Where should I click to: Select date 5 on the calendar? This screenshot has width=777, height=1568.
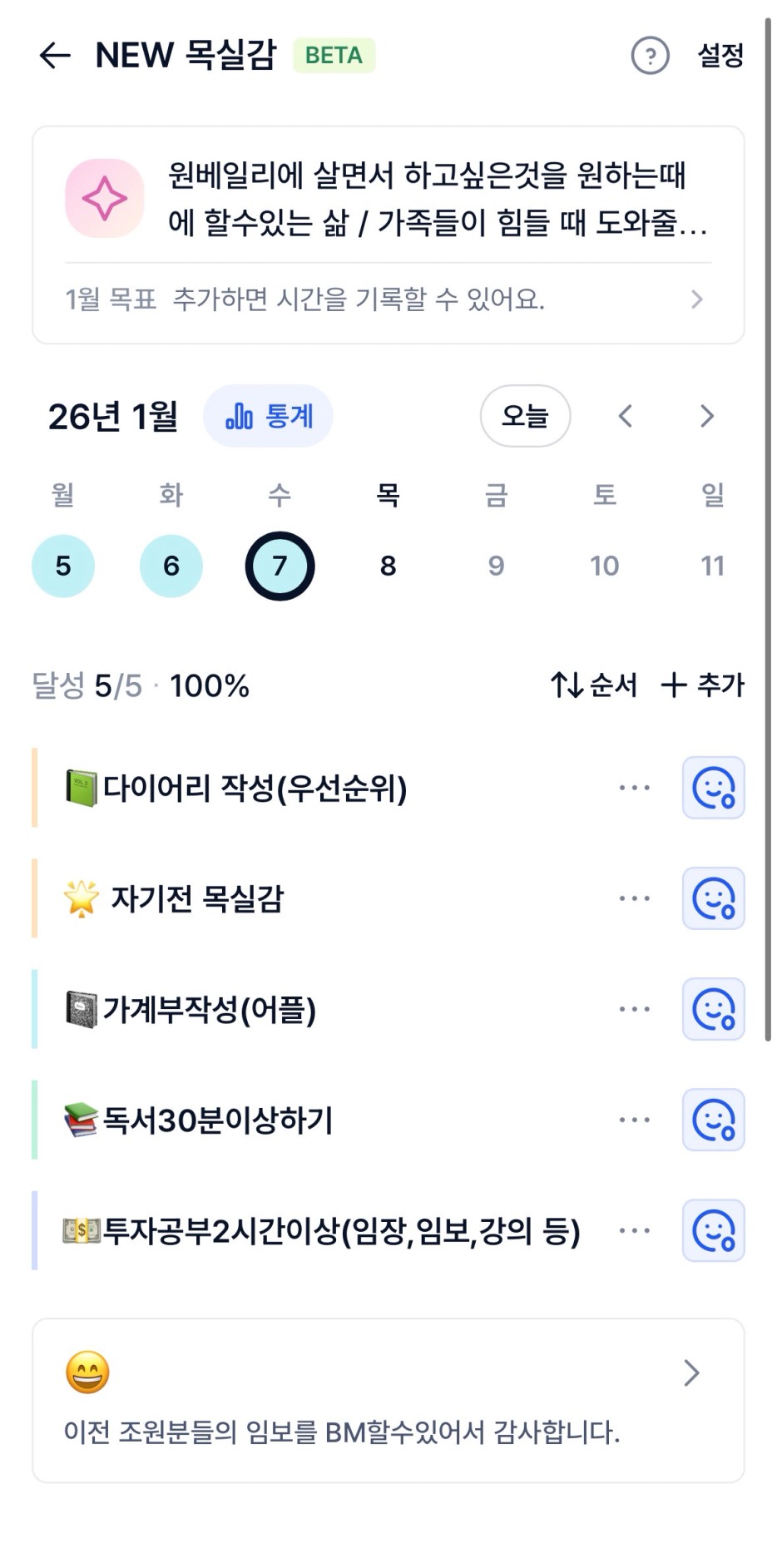click(x=63, y=566)
